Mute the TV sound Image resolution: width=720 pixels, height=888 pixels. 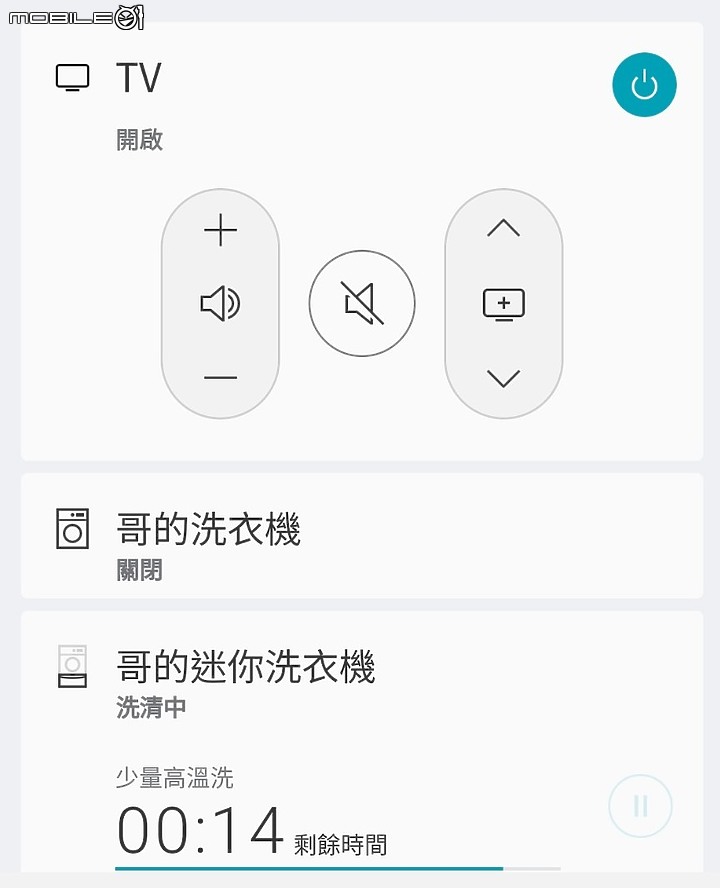[362, 303]
